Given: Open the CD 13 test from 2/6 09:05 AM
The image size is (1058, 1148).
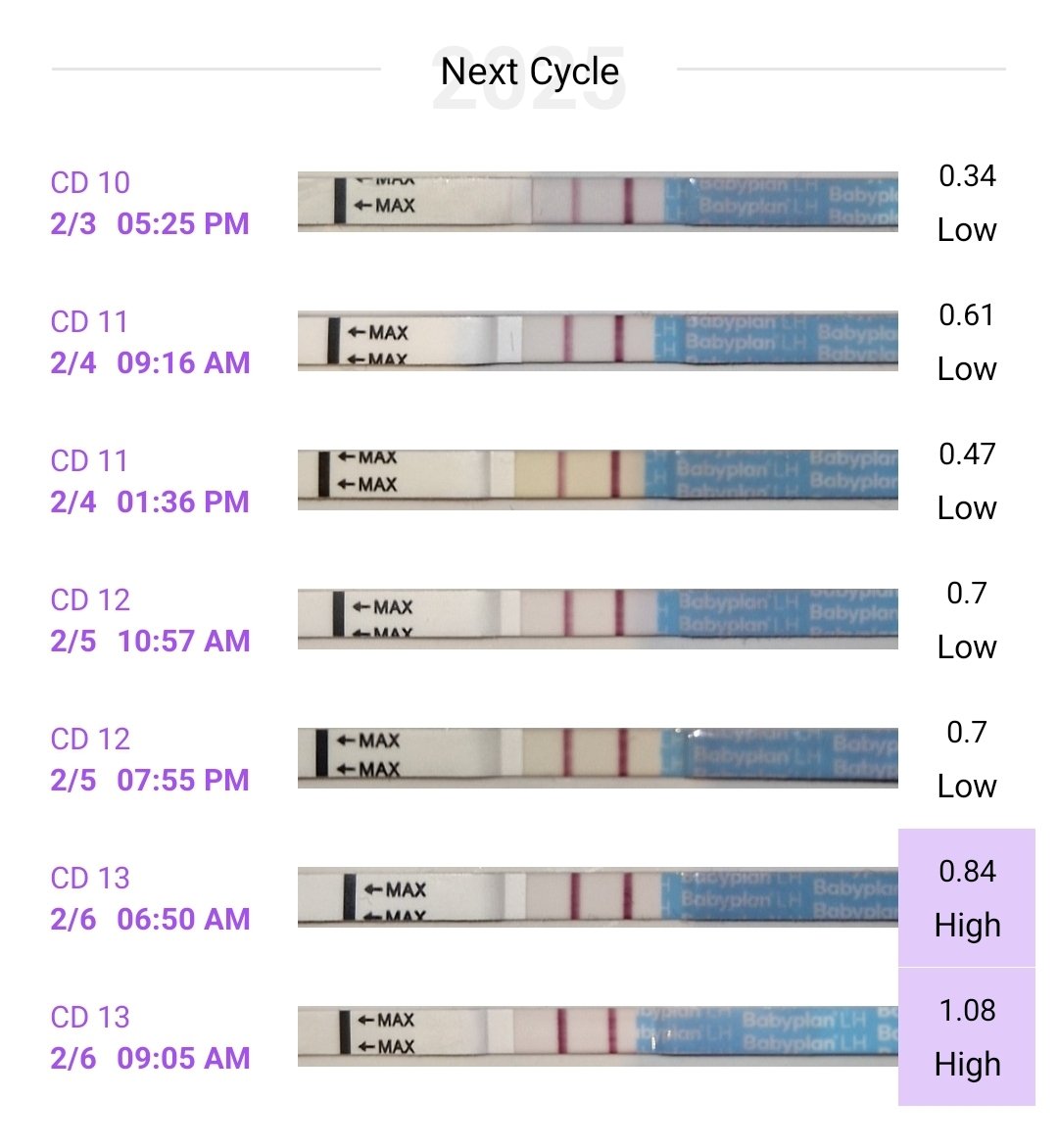Looking at the screenshot, I should coord(598,1037).
